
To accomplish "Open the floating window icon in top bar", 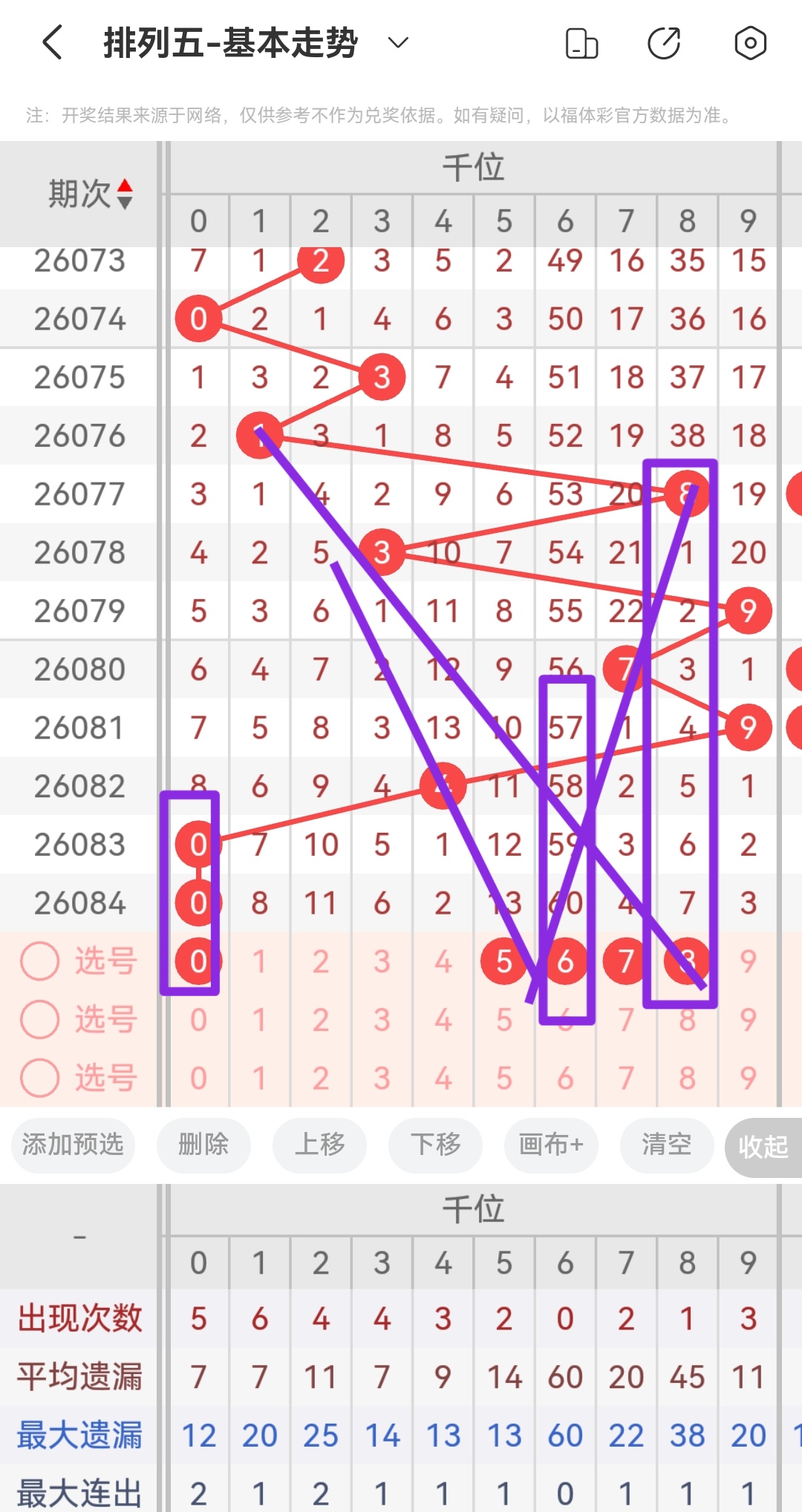I will [x=582, y=42].
